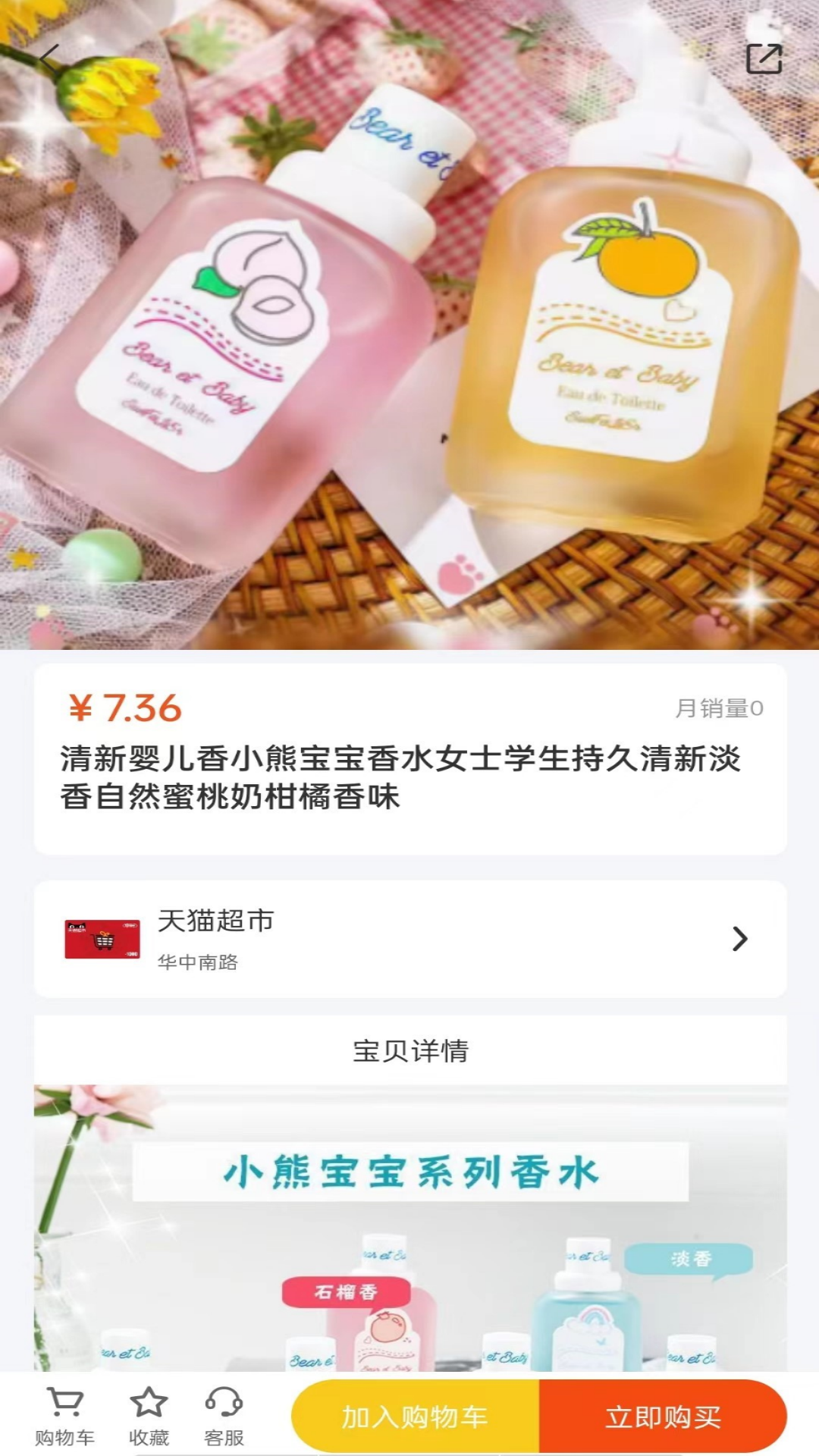Screen dimensions: 819x1456
Task: Go back using the top-left arrow
Action: (x=50, y=58)
